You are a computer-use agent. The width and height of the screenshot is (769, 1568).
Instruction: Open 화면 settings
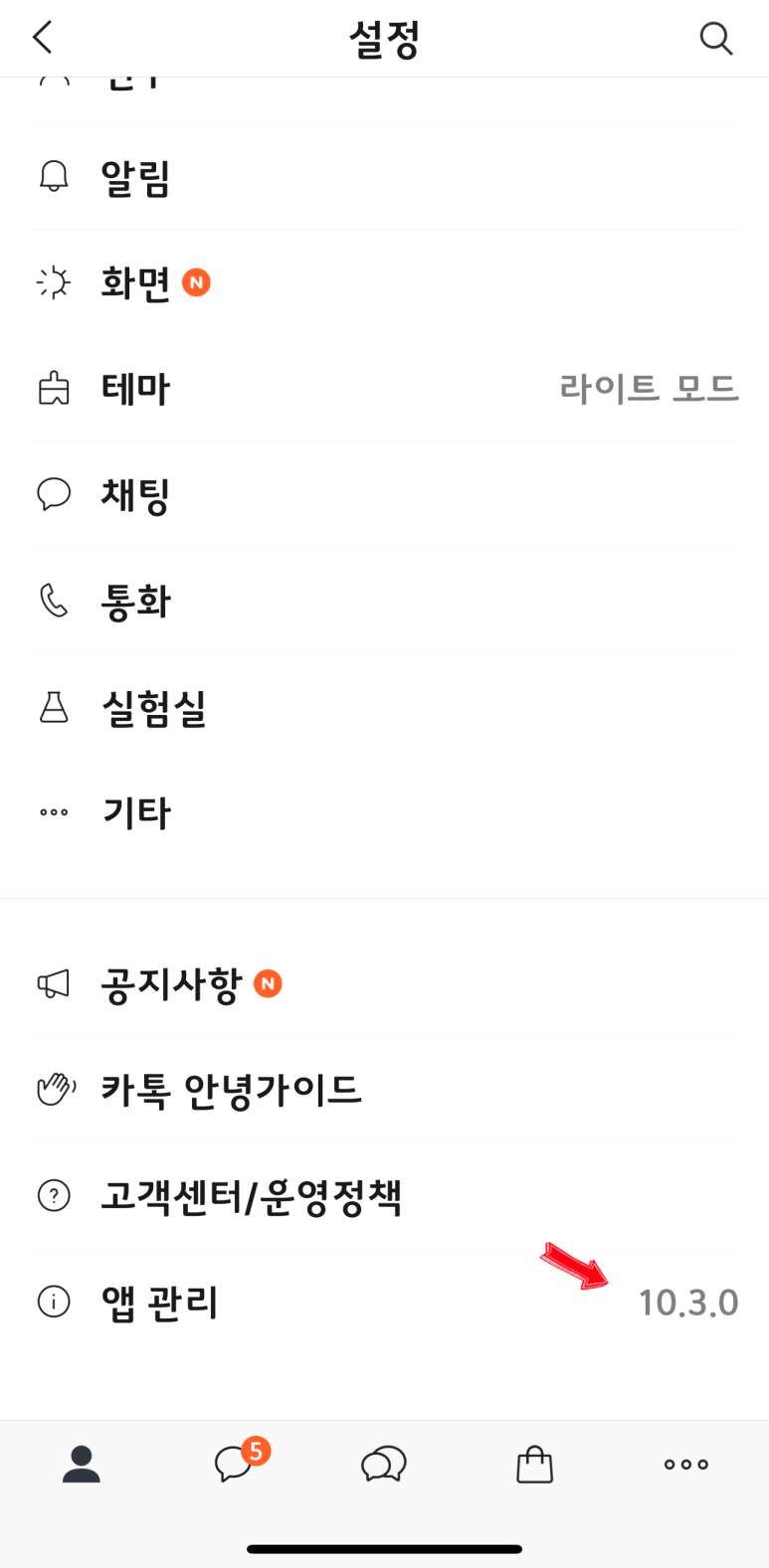(x=384, y=283)
